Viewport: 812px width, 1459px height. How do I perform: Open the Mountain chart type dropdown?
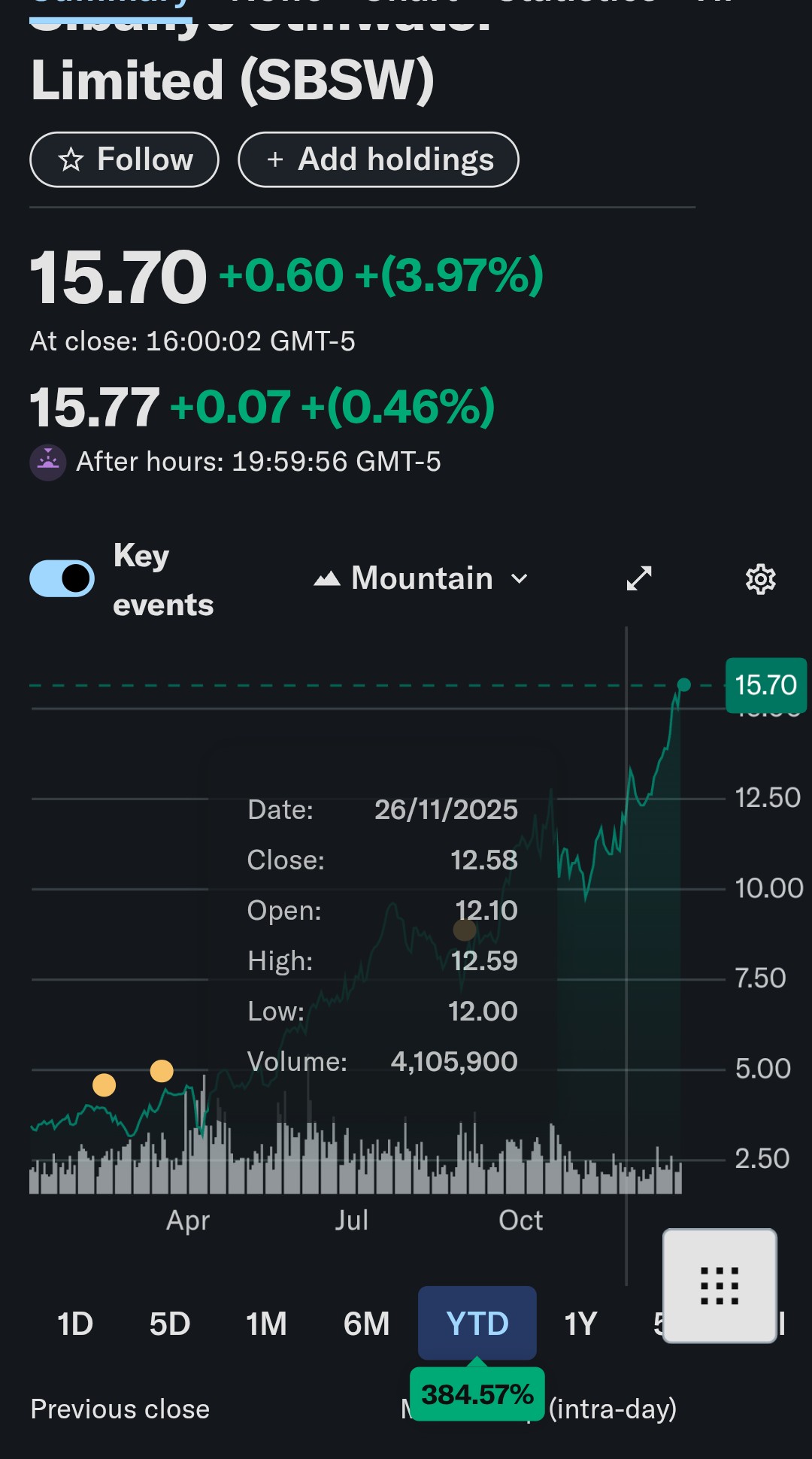tap(421, 578)
